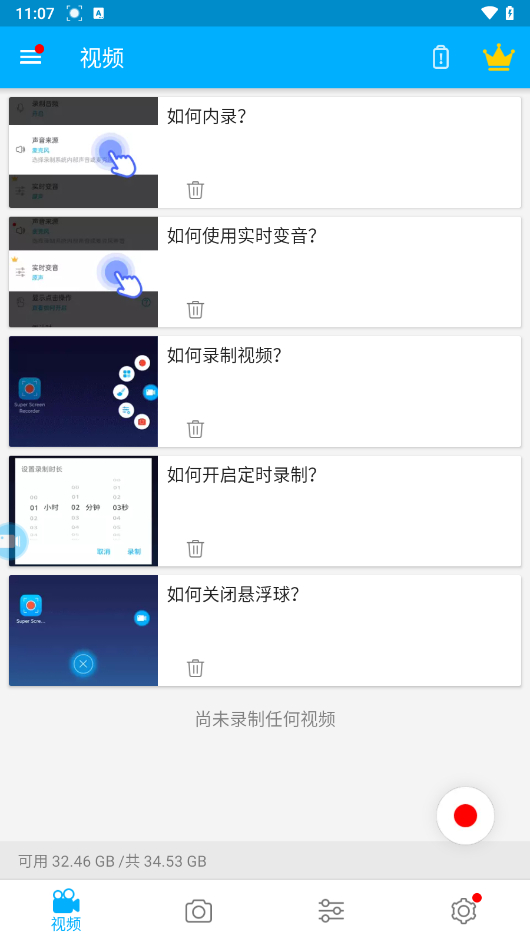Delete the 如何使用实时变音 video

point(195,309)
